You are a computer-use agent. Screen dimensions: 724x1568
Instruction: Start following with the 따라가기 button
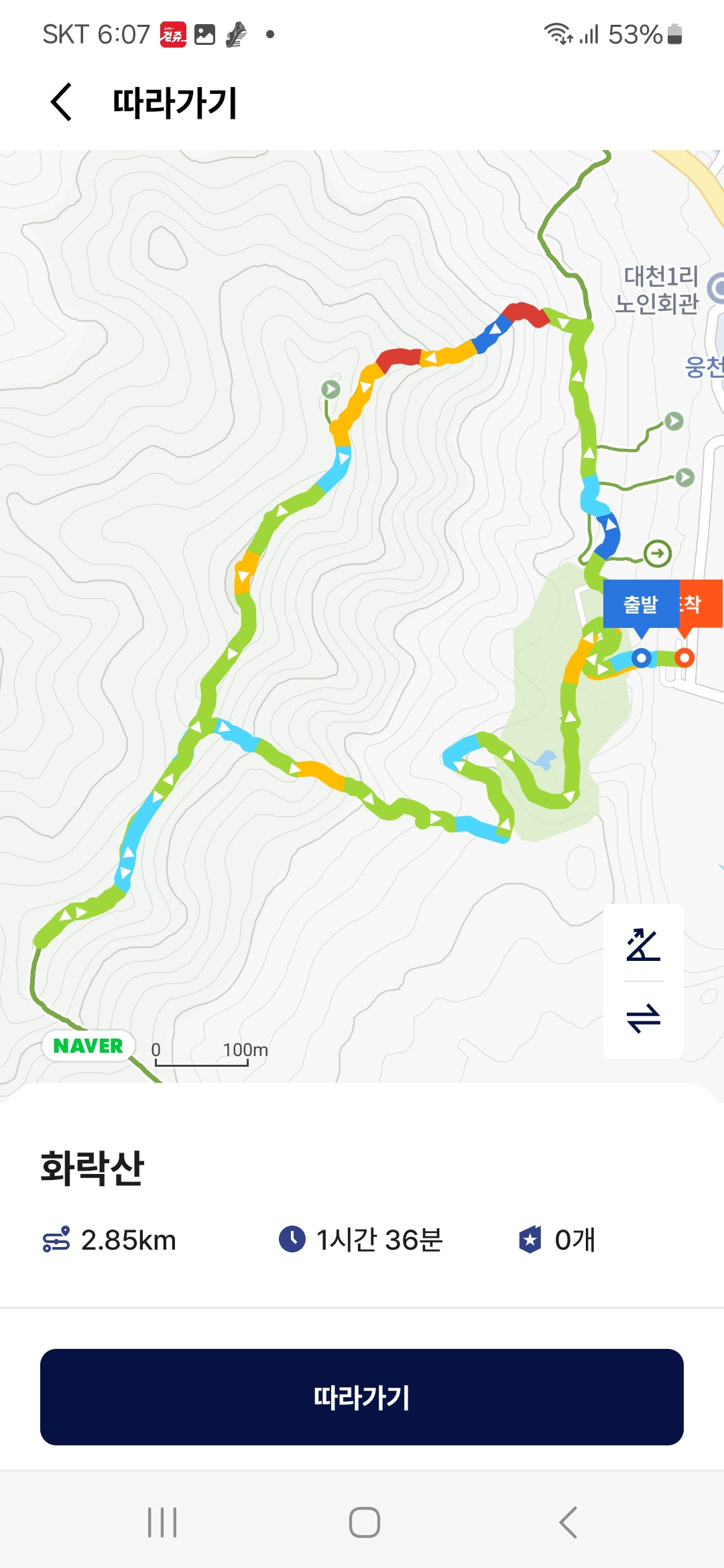pos(362,1397)
